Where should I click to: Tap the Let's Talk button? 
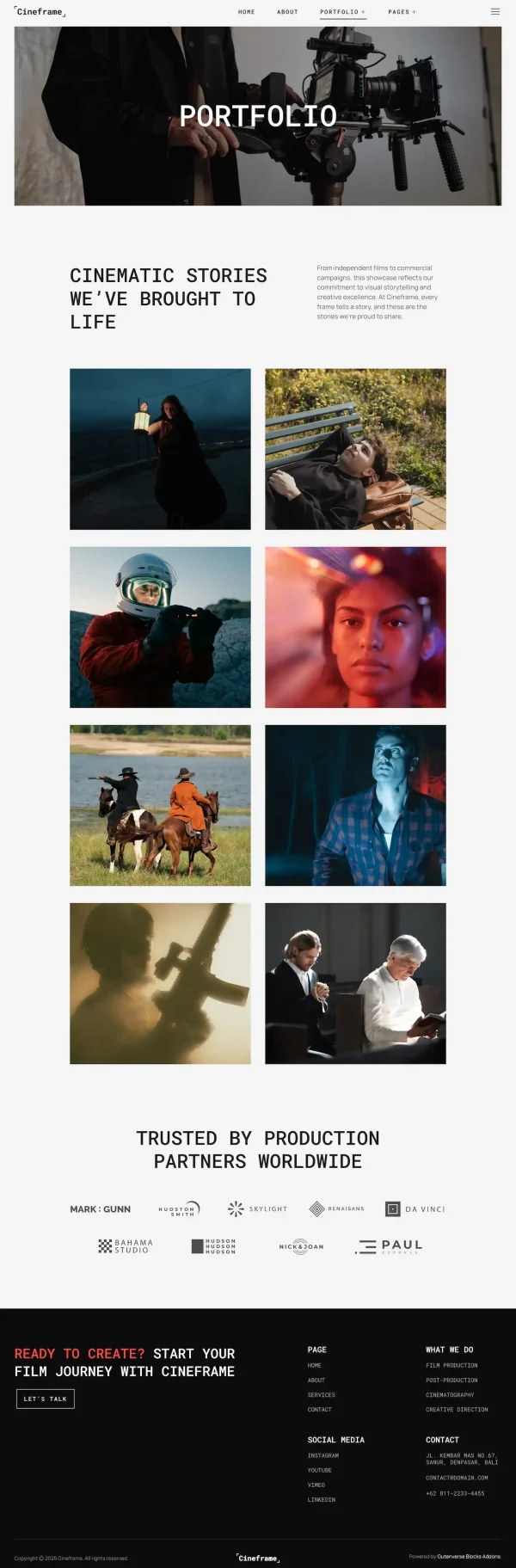coord(46,1399)
